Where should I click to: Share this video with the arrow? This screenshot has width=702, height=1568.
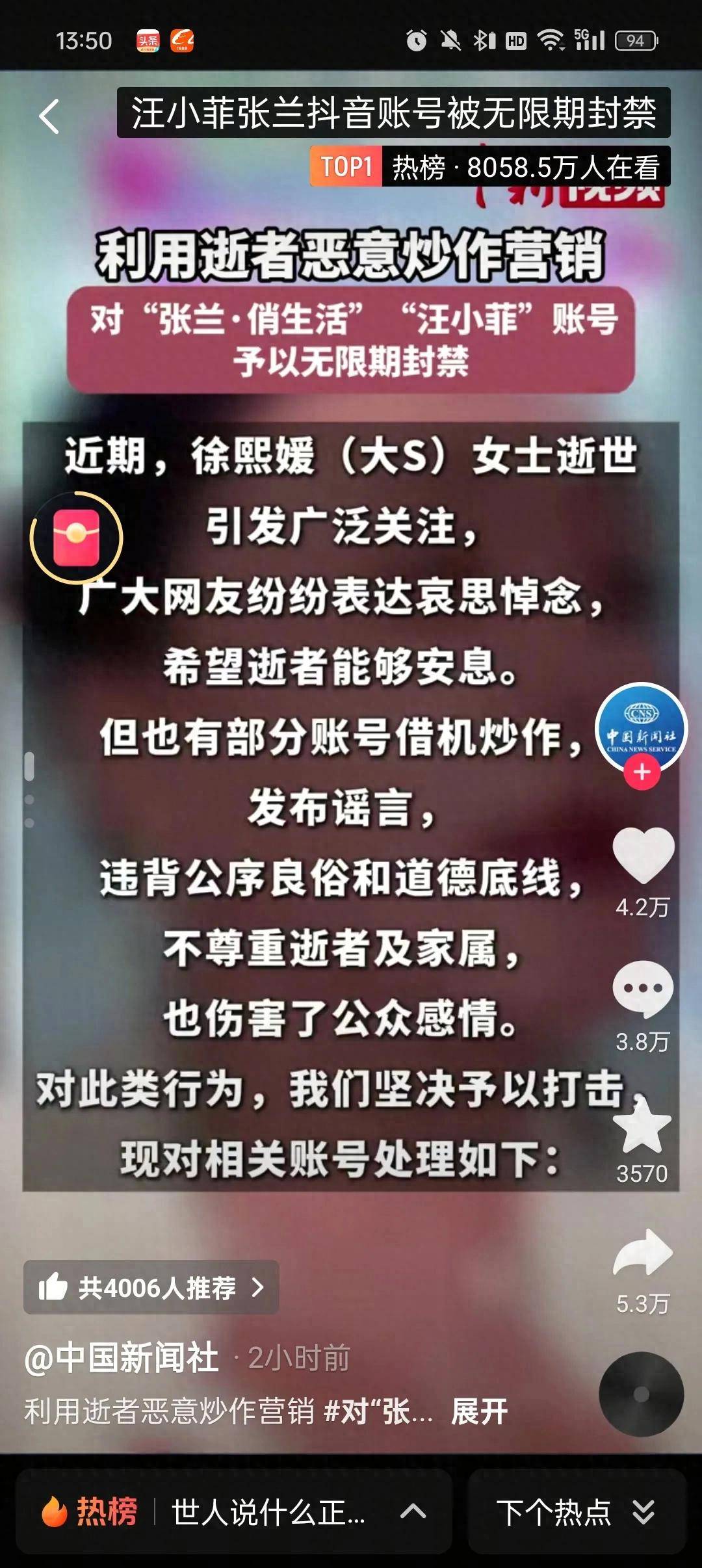(642, 1252)
